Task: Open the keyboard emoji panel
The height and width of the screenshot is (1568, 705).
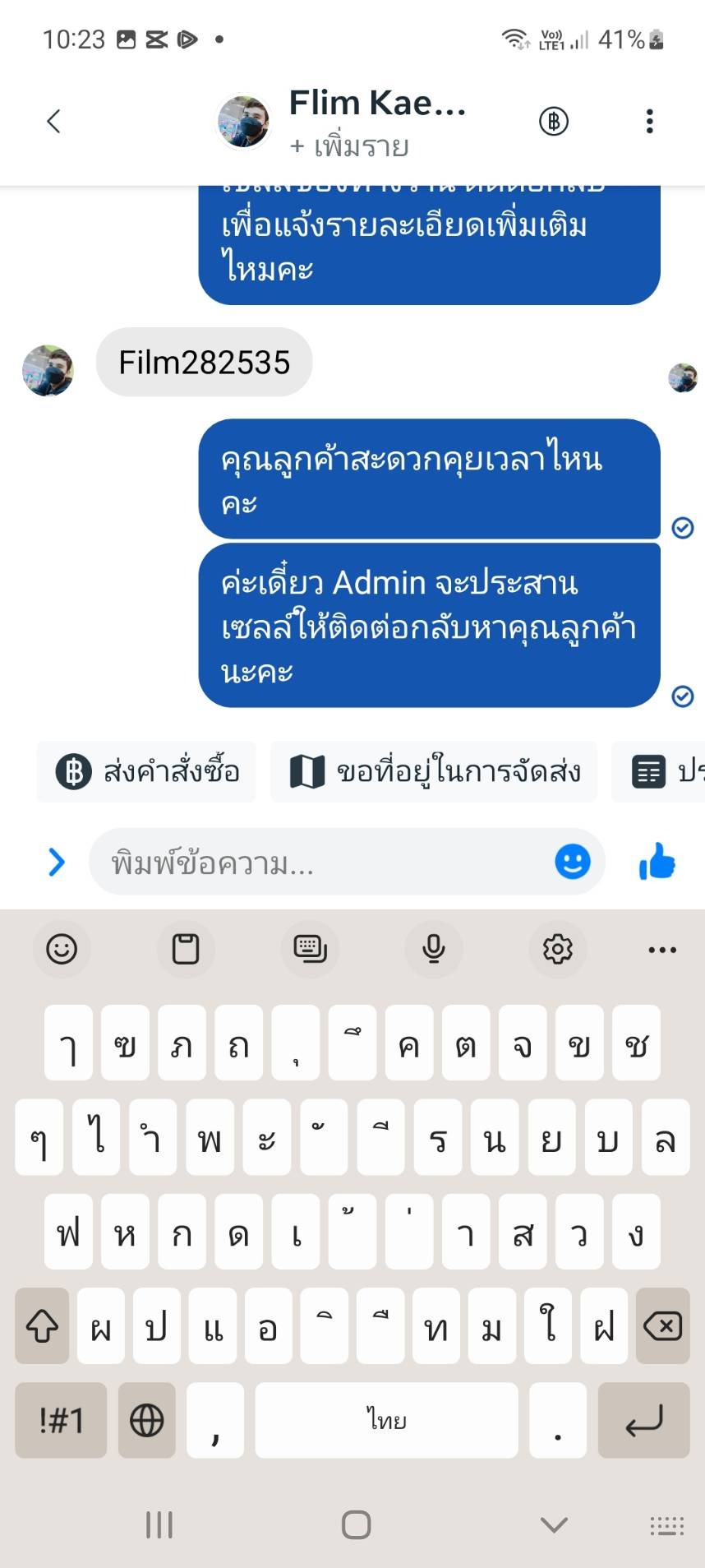Action: [62, 949]
